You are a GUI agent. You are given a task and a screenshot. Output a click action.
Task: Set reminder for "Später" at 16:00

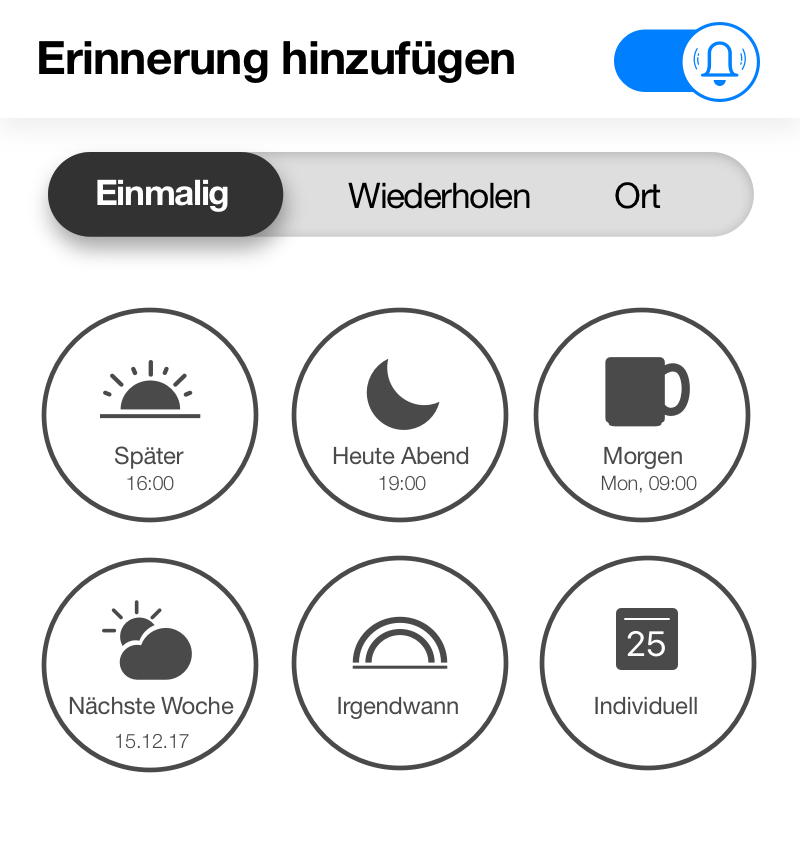[x=150, y=415]
